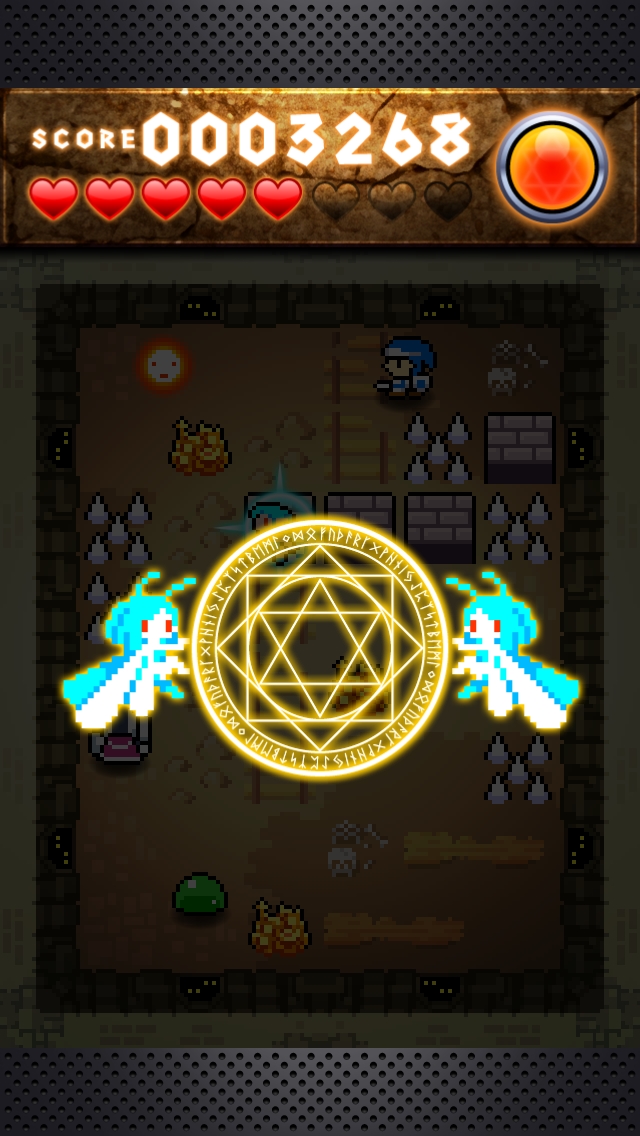
Task: Tap the red orb magic button
Action: click(552, 167)
